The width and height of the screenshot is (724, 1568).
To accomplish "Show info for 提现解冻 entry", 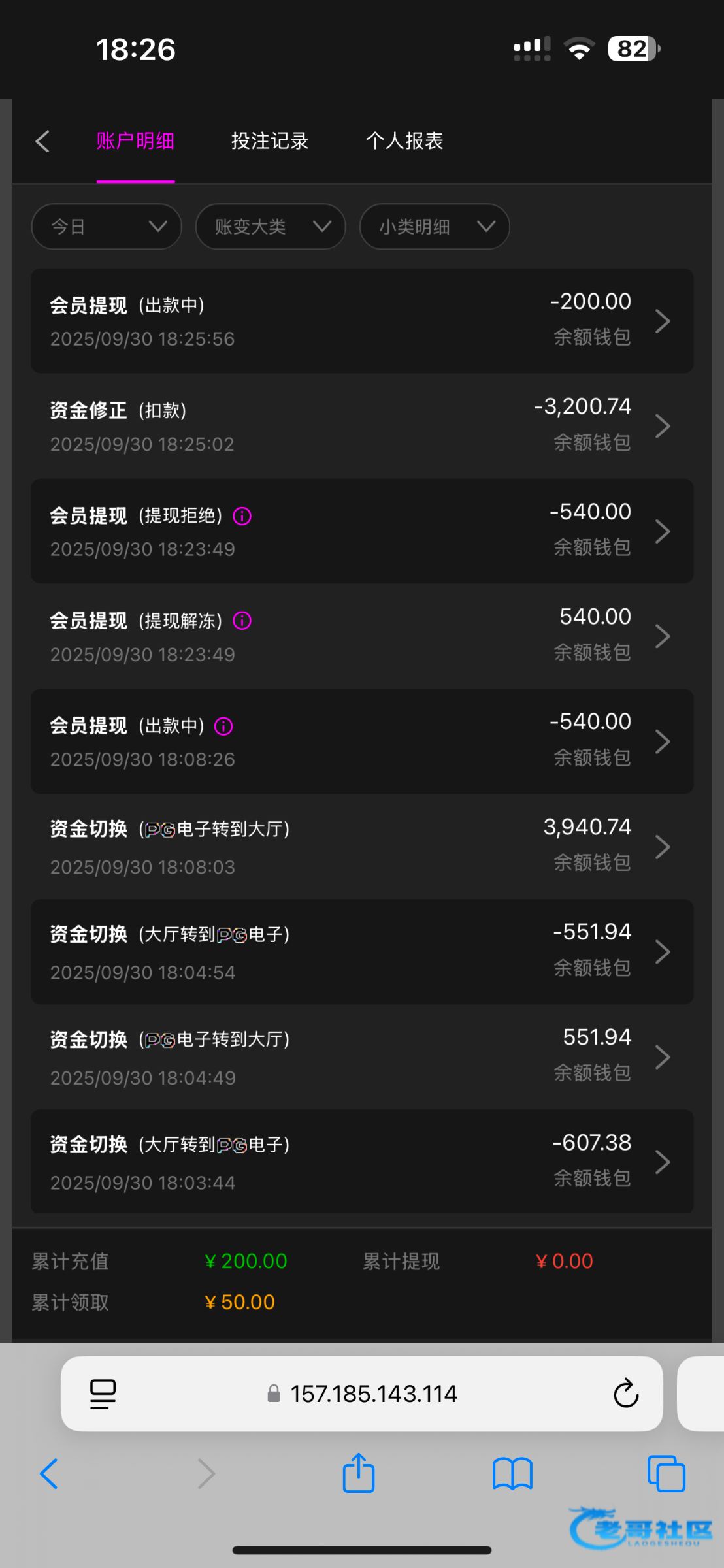I will tap(242, 621).
